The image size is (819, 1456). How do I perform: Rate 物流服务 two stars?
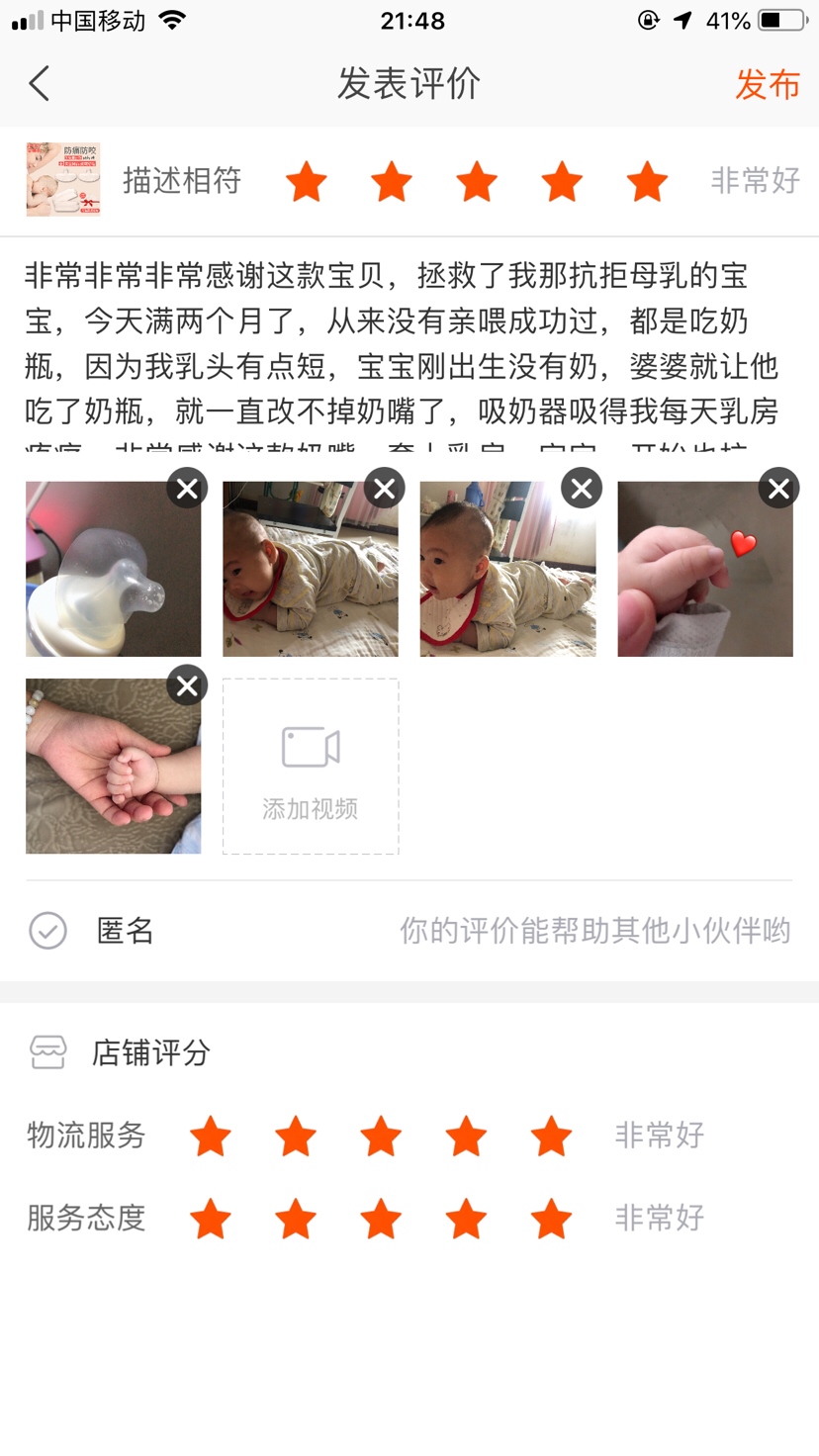click(x=296, y=1137)
